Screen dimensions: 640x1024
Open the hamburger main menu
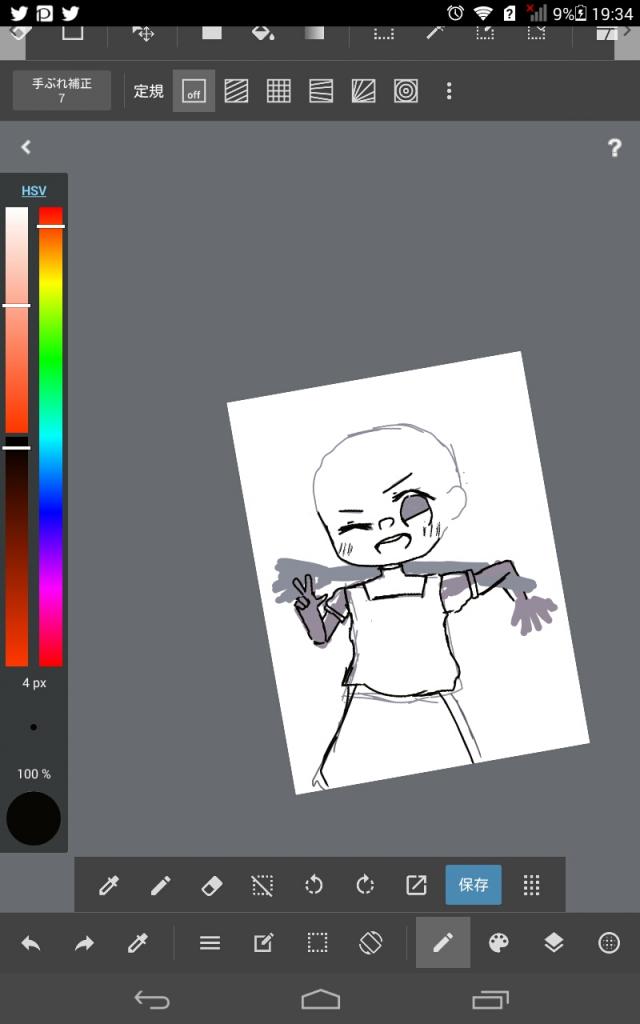[x=210, y=943]
